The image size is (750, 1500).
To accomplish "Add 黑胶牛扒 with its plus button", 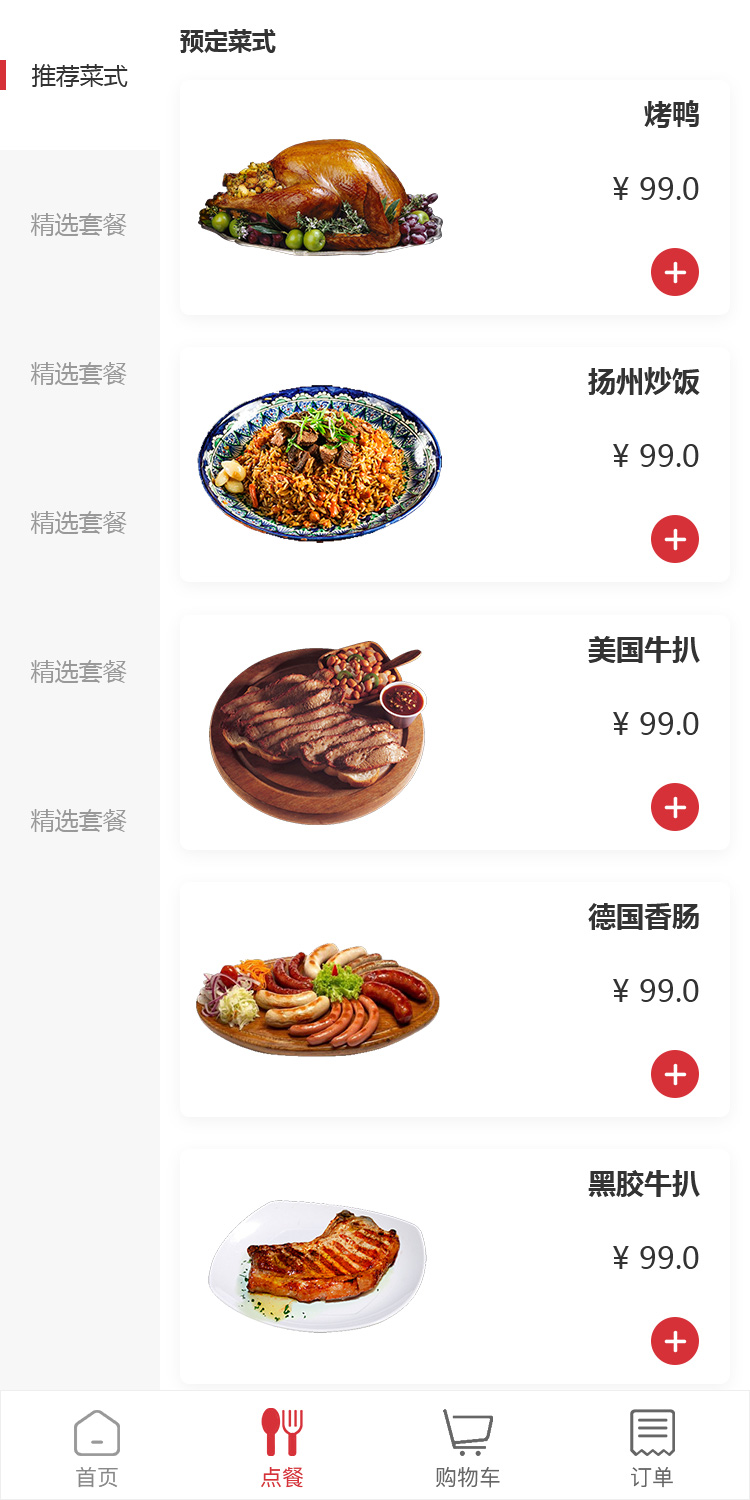I will [x=675, y=1341].
